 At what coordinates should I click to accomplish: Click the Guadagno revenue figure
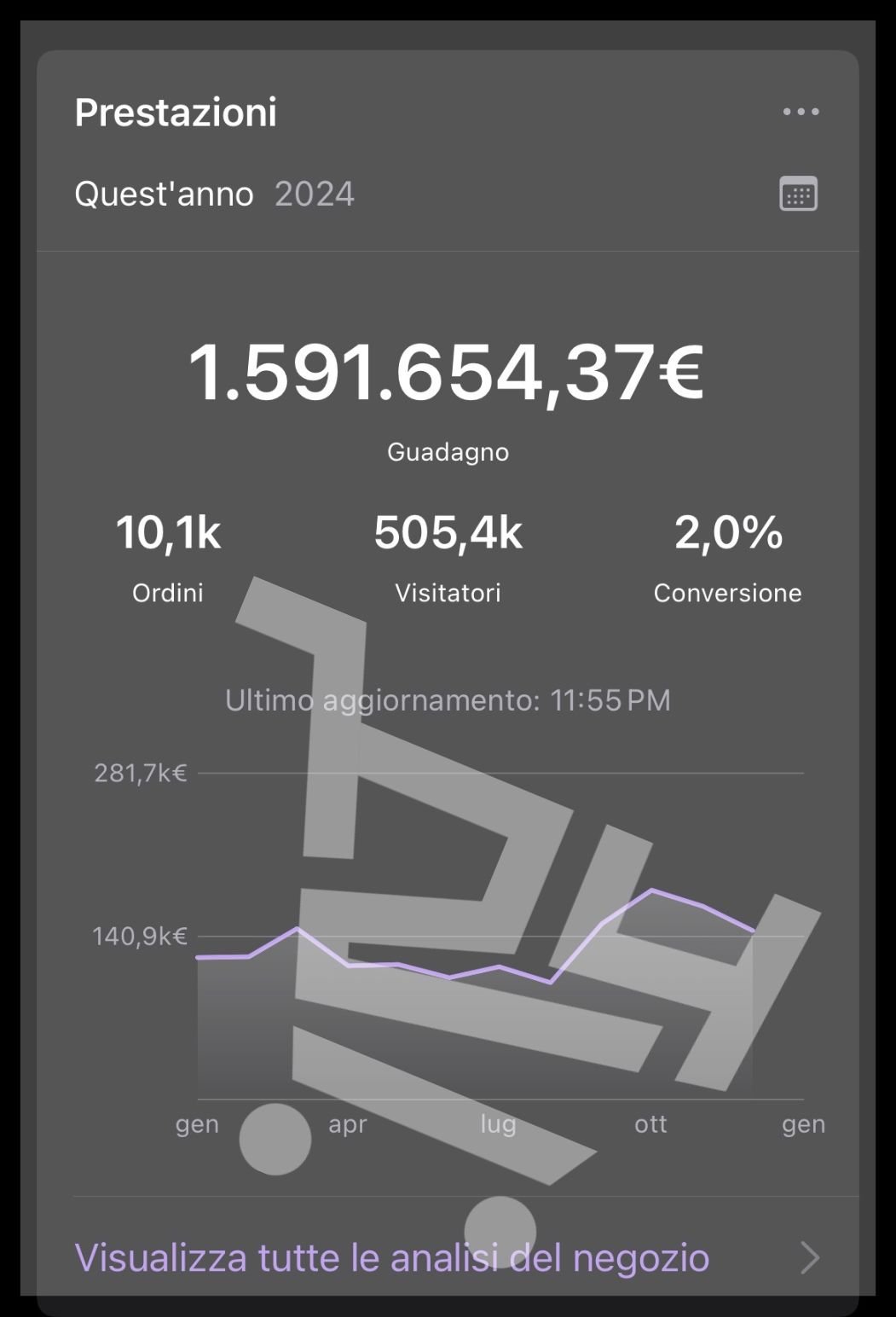pos(447,452)
